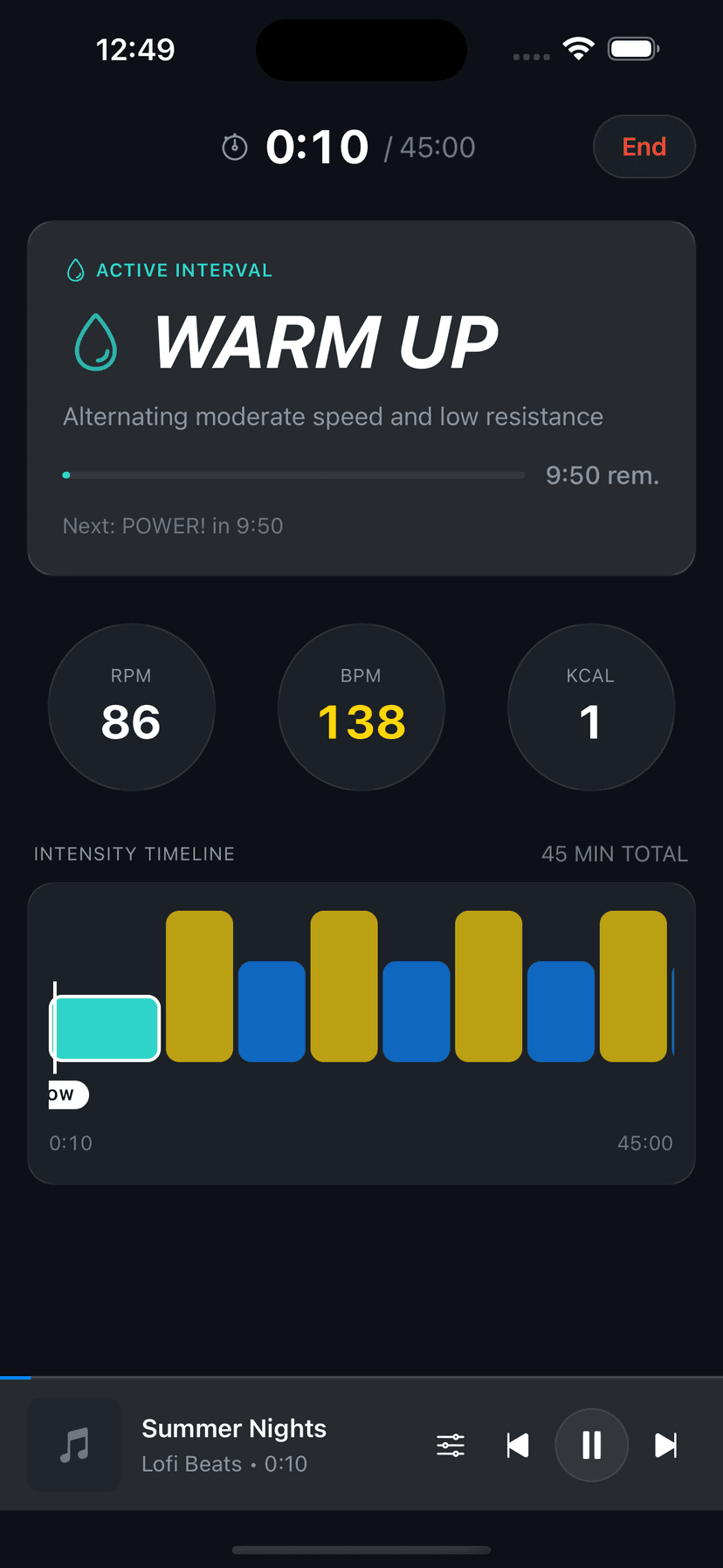
Task: Tap the Summer Nights track title
Action: [x=233, y=1428]
